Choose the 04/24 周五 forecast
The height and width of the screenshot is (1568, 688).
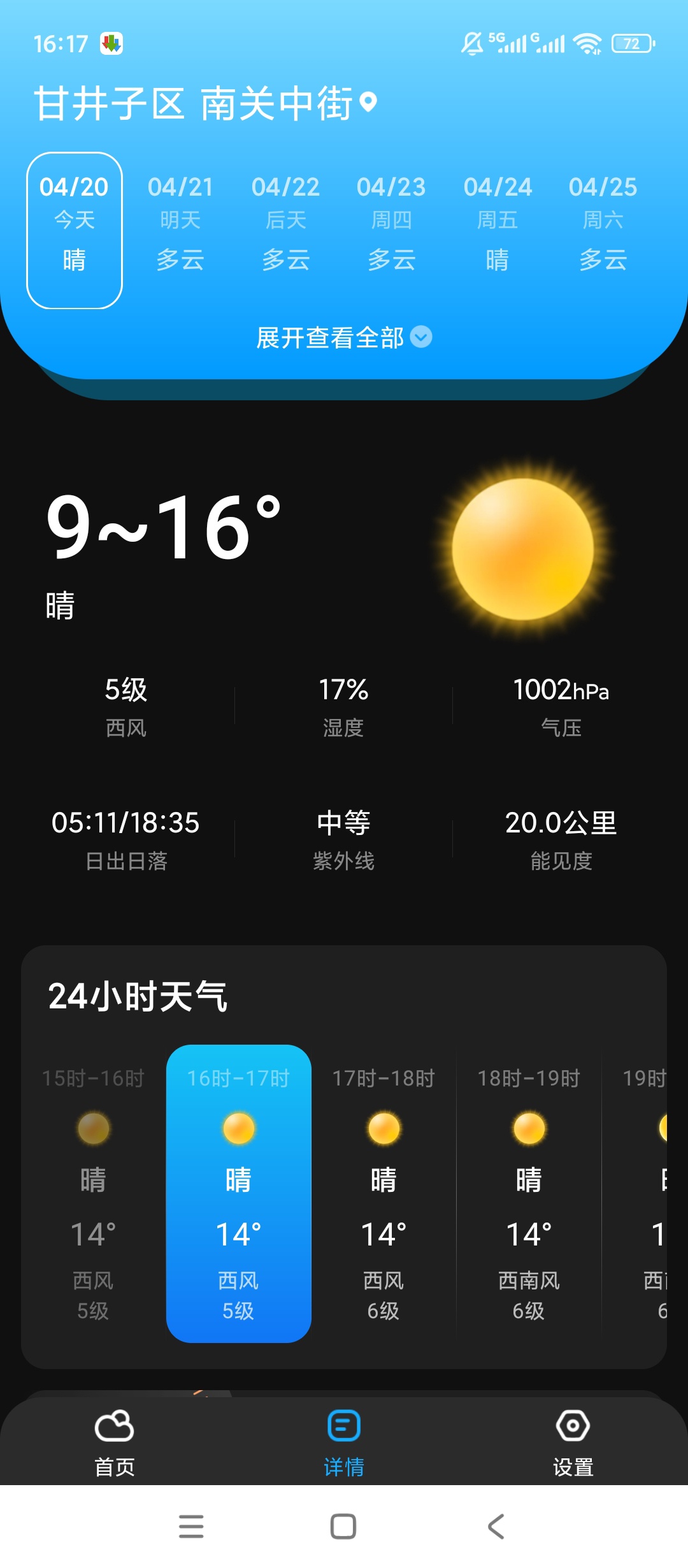pos(498,224)
